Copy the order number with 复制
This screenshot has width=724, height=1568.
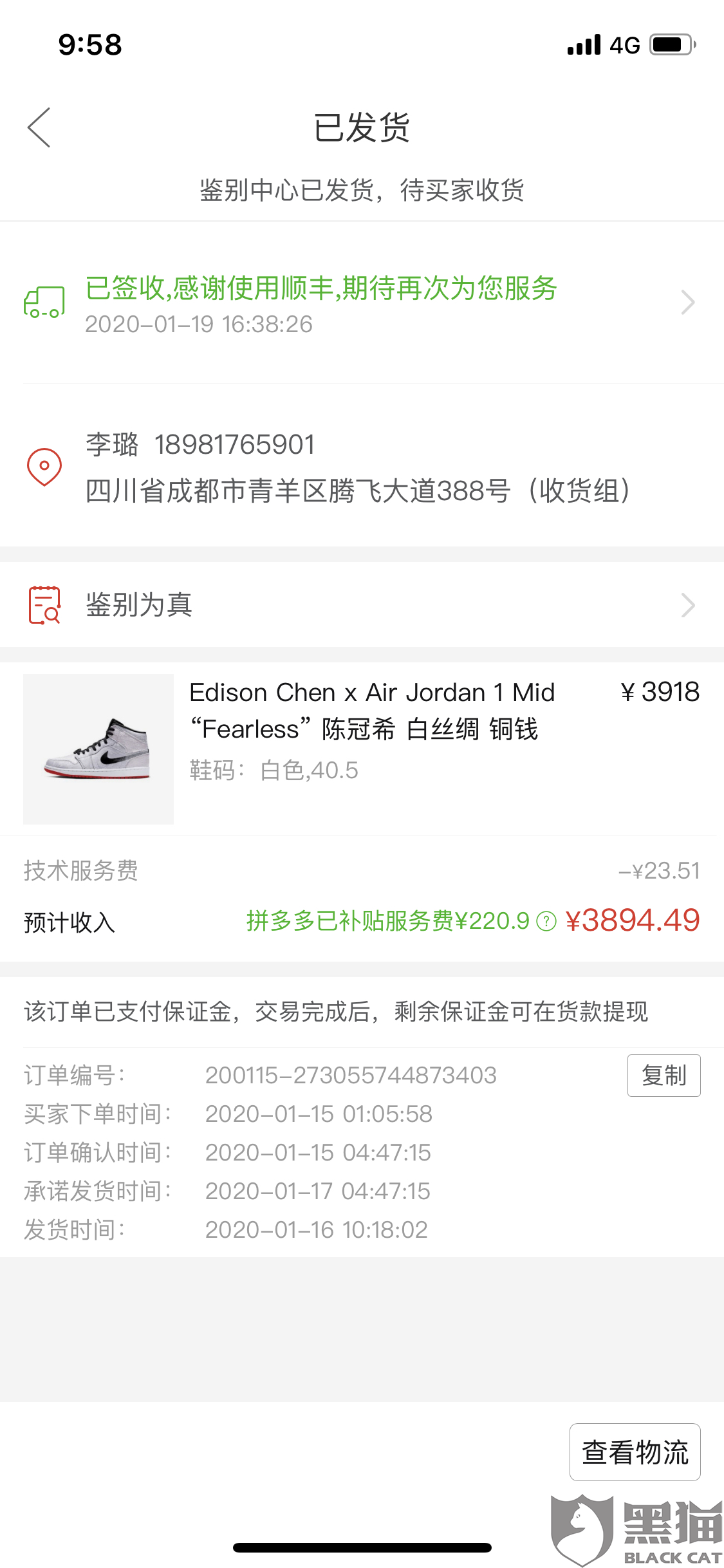click(x=664, y=1075)
